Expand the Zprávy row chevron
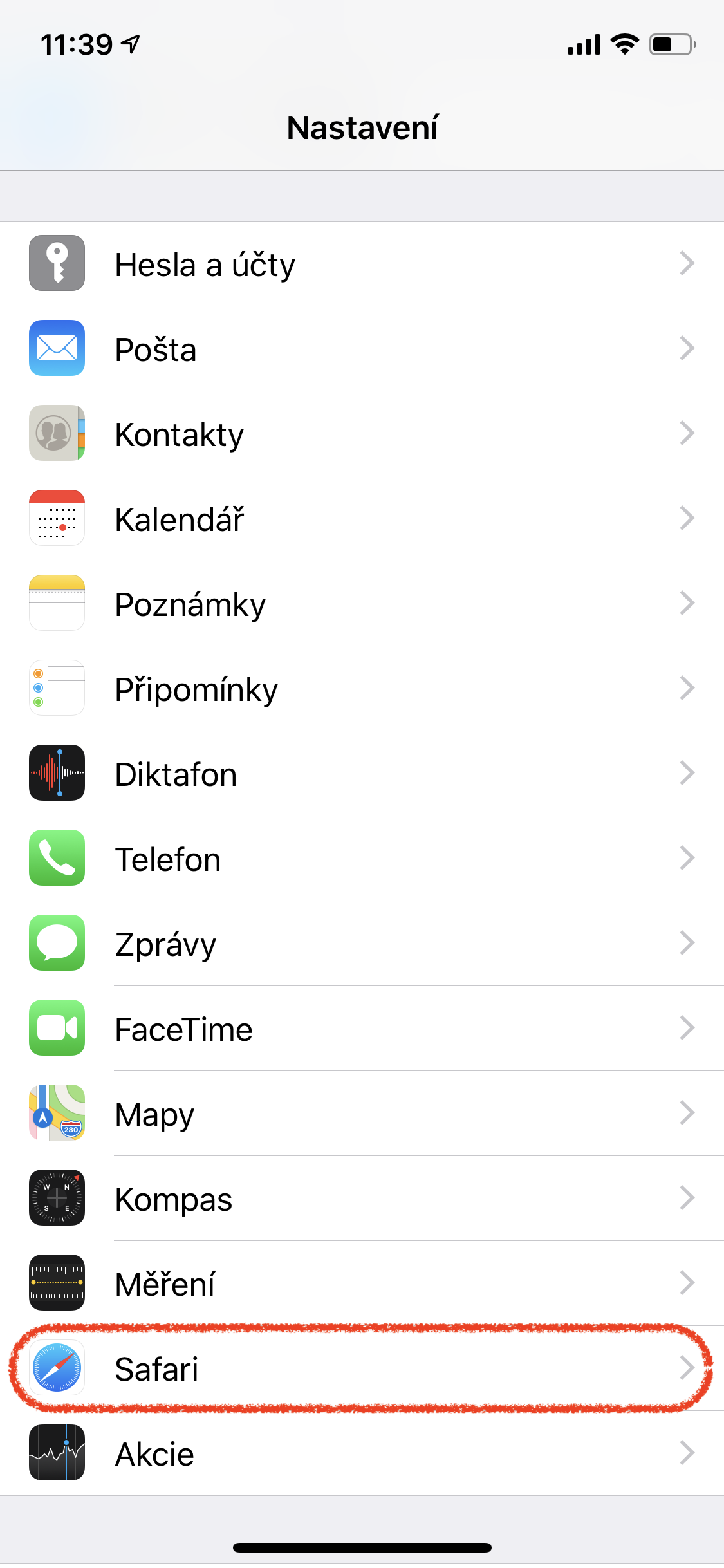724x1568 pixels. [688, 943]
